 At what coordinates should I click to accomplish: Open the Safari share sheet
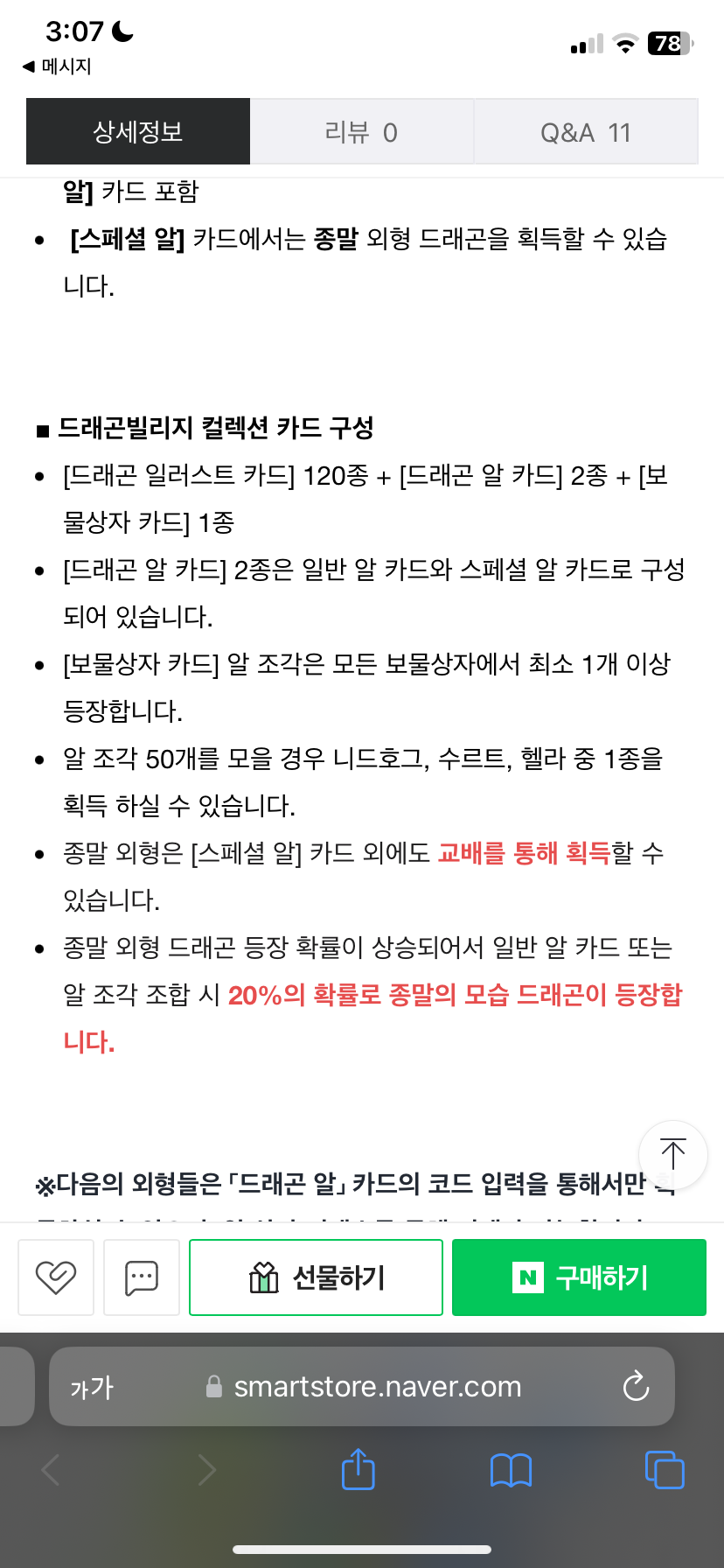358,1469
